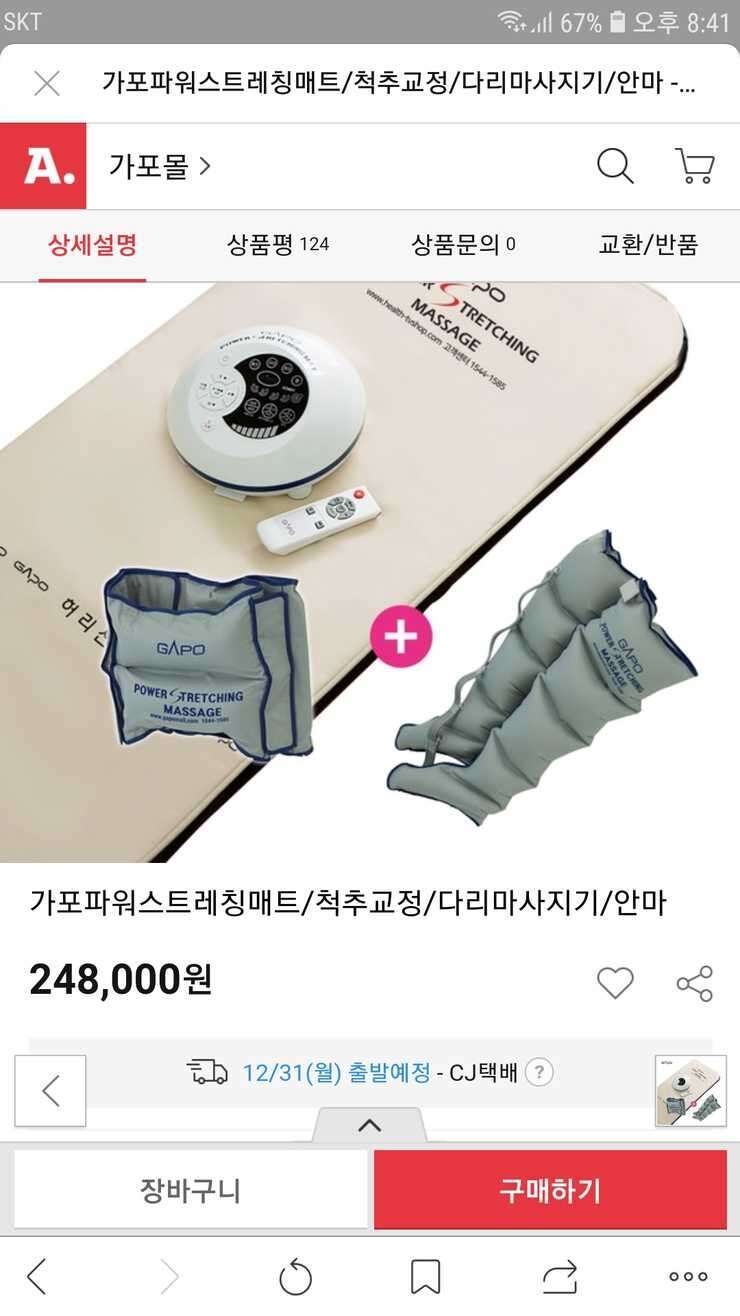This screenshot has height=1316, width=740.
Task: Open the small product thumbnail
Action: click(x=690, y=1091)
